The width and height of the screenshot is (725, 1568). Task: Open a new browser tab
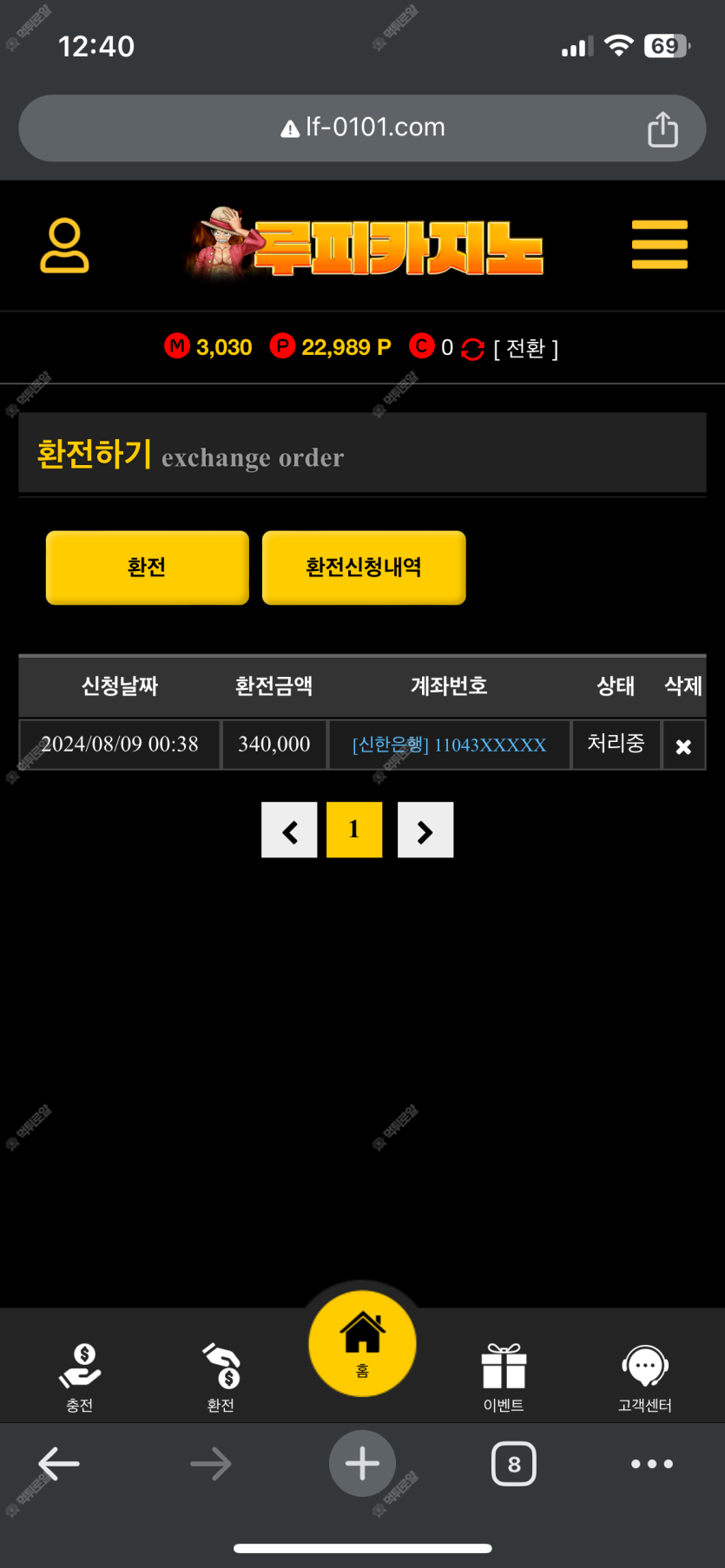click(x=362, y=1464)
